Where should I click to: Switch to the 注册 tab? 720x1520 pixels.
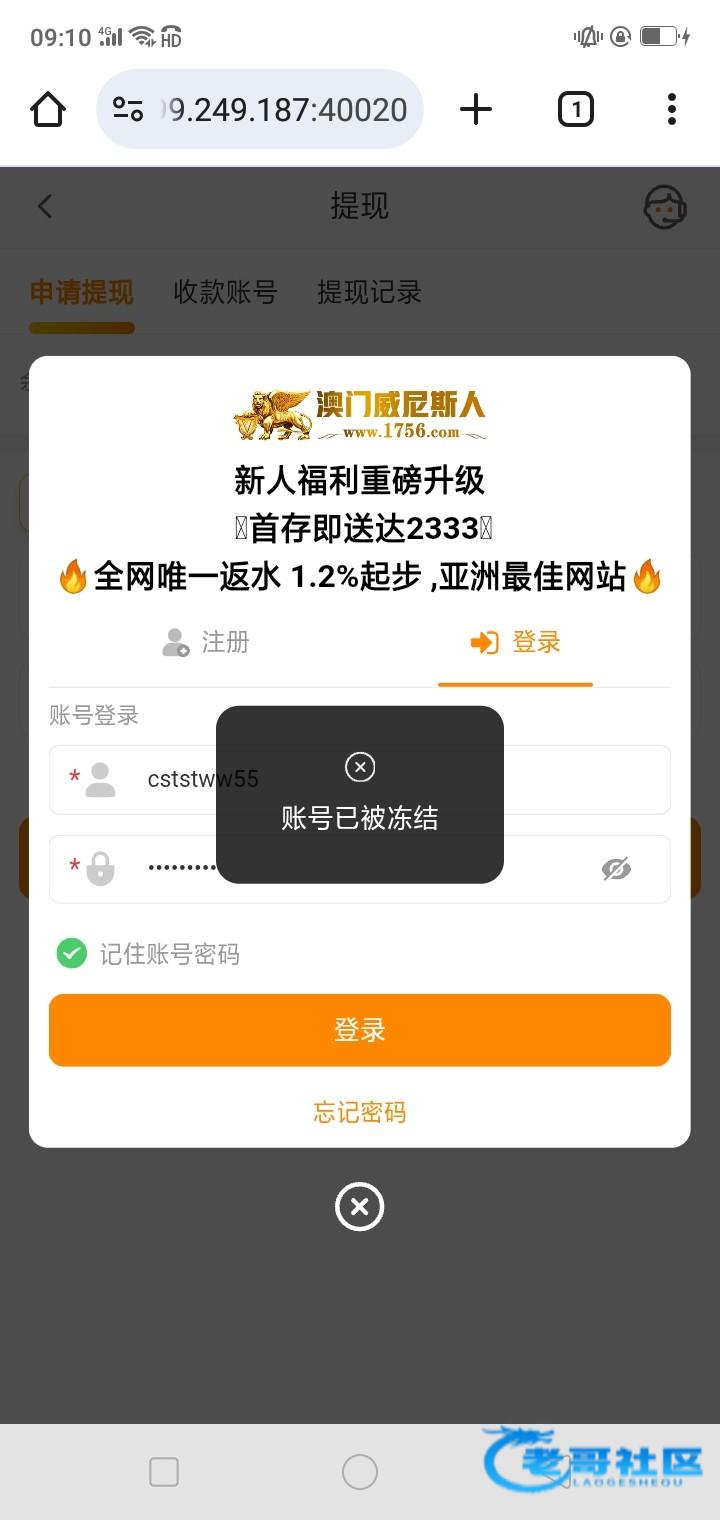point(206,642)
